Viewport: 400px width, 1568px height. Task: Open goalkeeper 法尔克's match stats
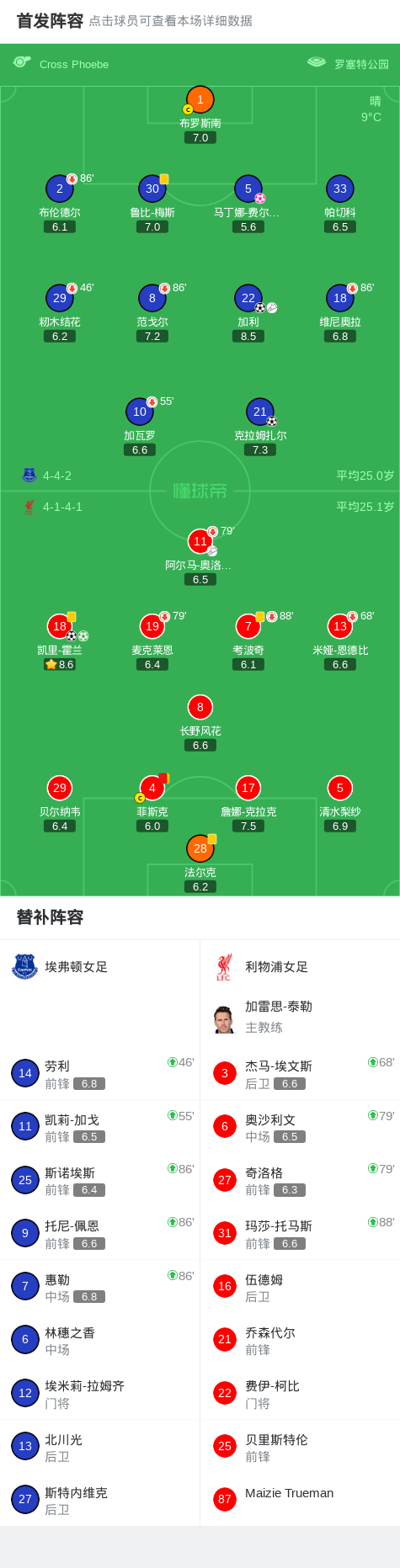point(200,864)
